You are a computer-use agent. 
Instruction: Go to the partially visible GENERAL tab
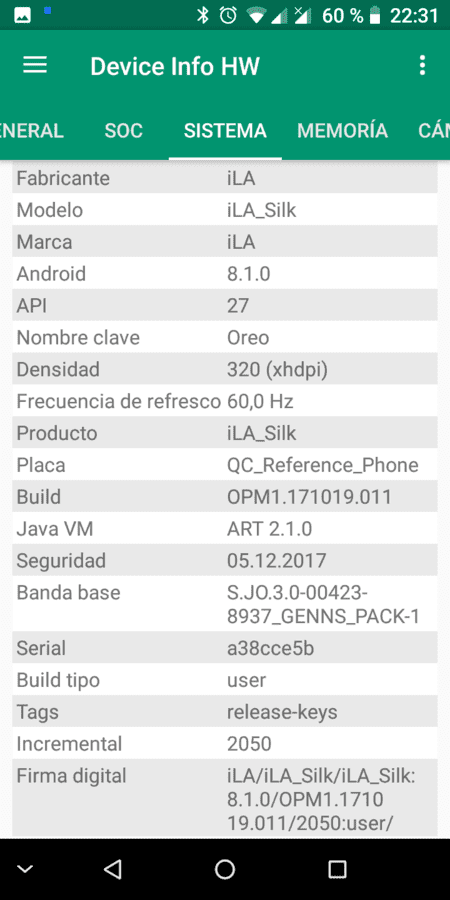[x=32, y=131]
